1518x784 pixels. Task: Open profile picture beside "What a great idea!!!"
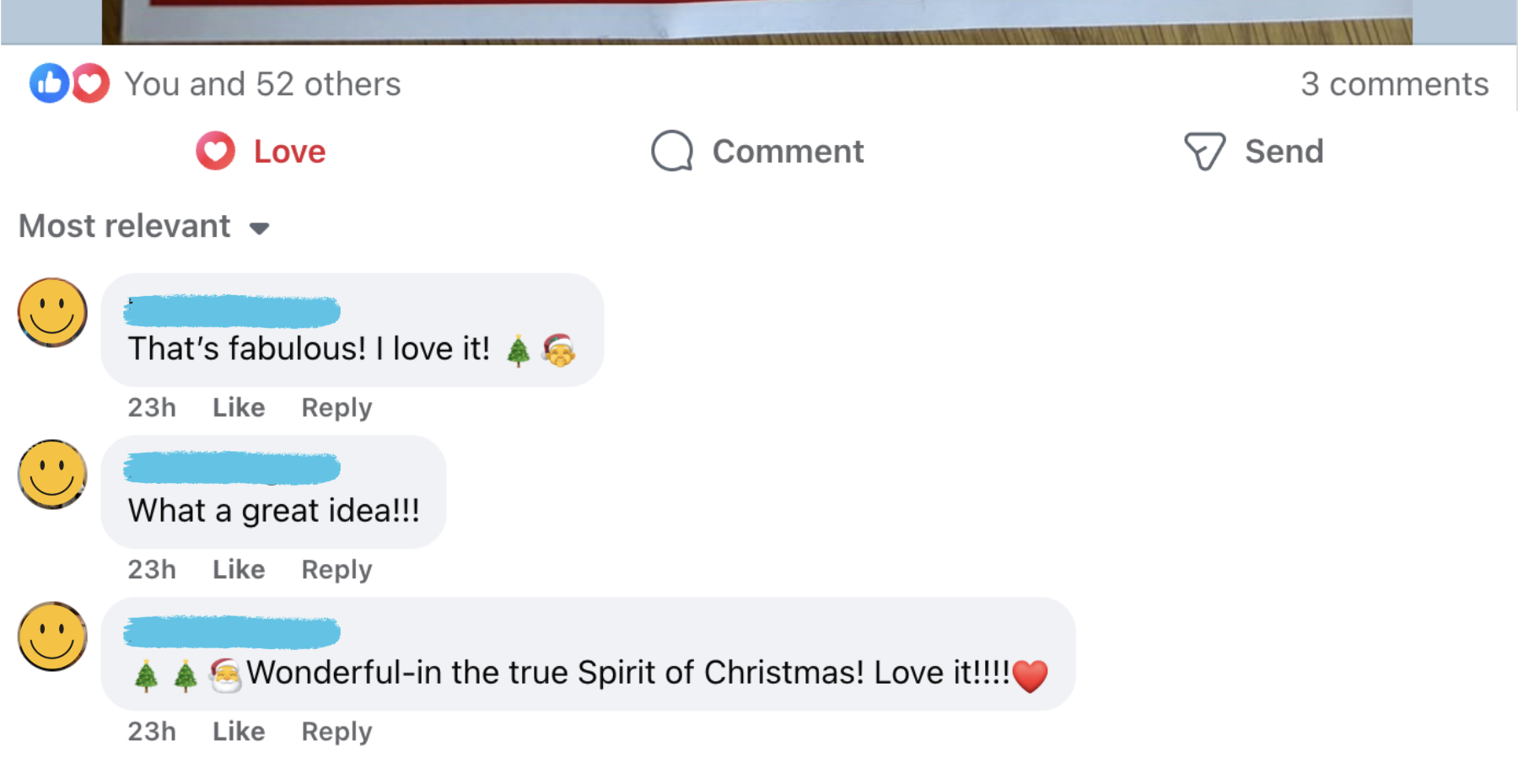coord(52,475)
